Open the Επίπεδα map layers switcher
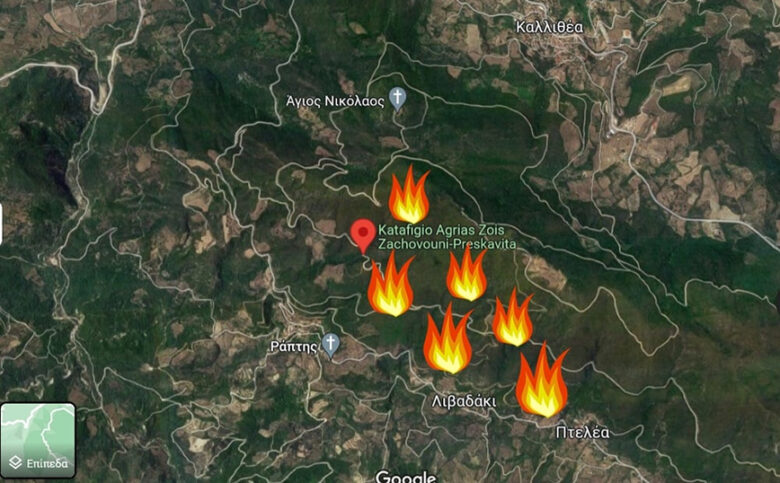 [x=38, y=439]
